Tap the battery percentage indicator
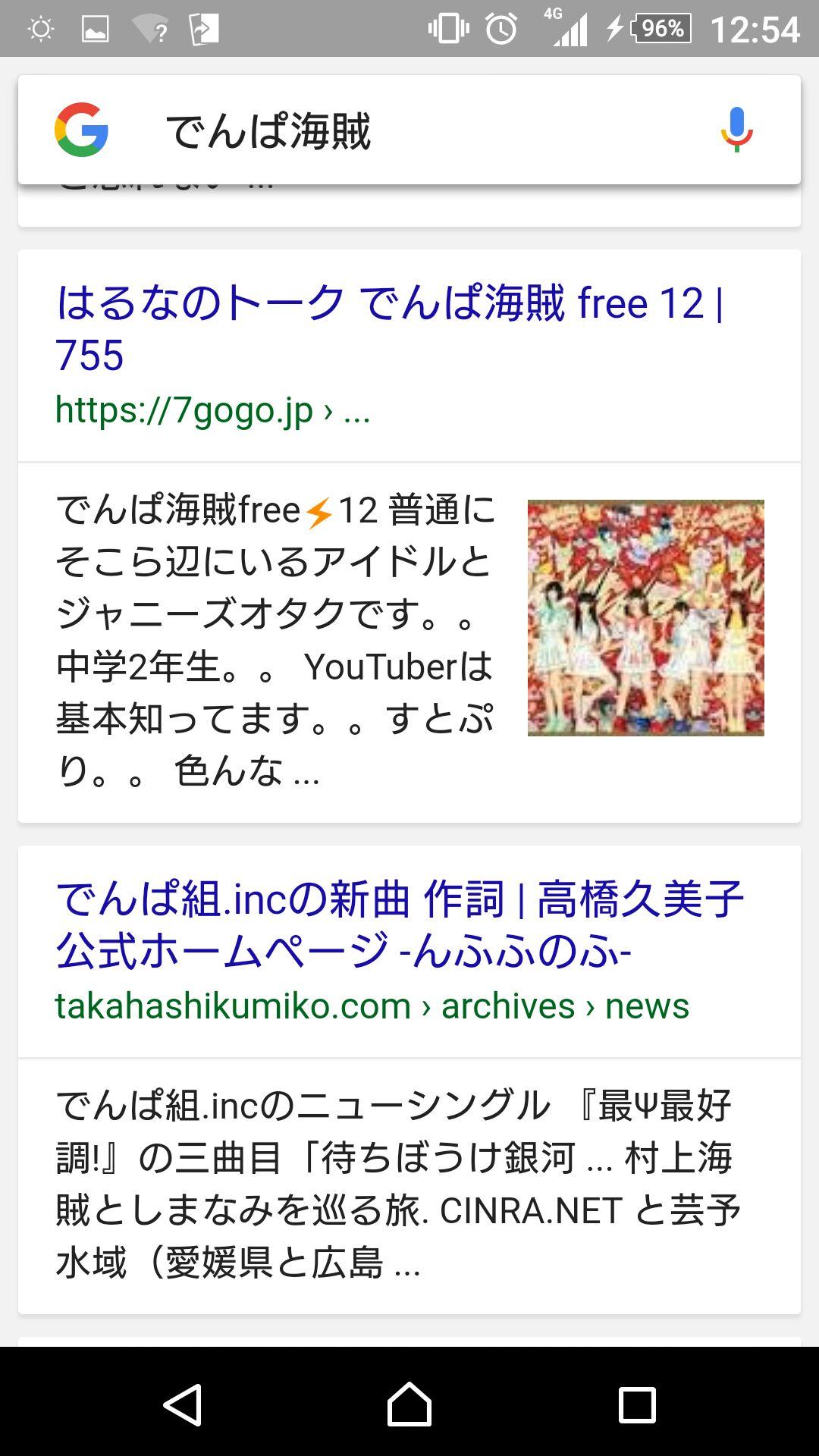This screenshot has width=819, height=1456. point(662,29)
